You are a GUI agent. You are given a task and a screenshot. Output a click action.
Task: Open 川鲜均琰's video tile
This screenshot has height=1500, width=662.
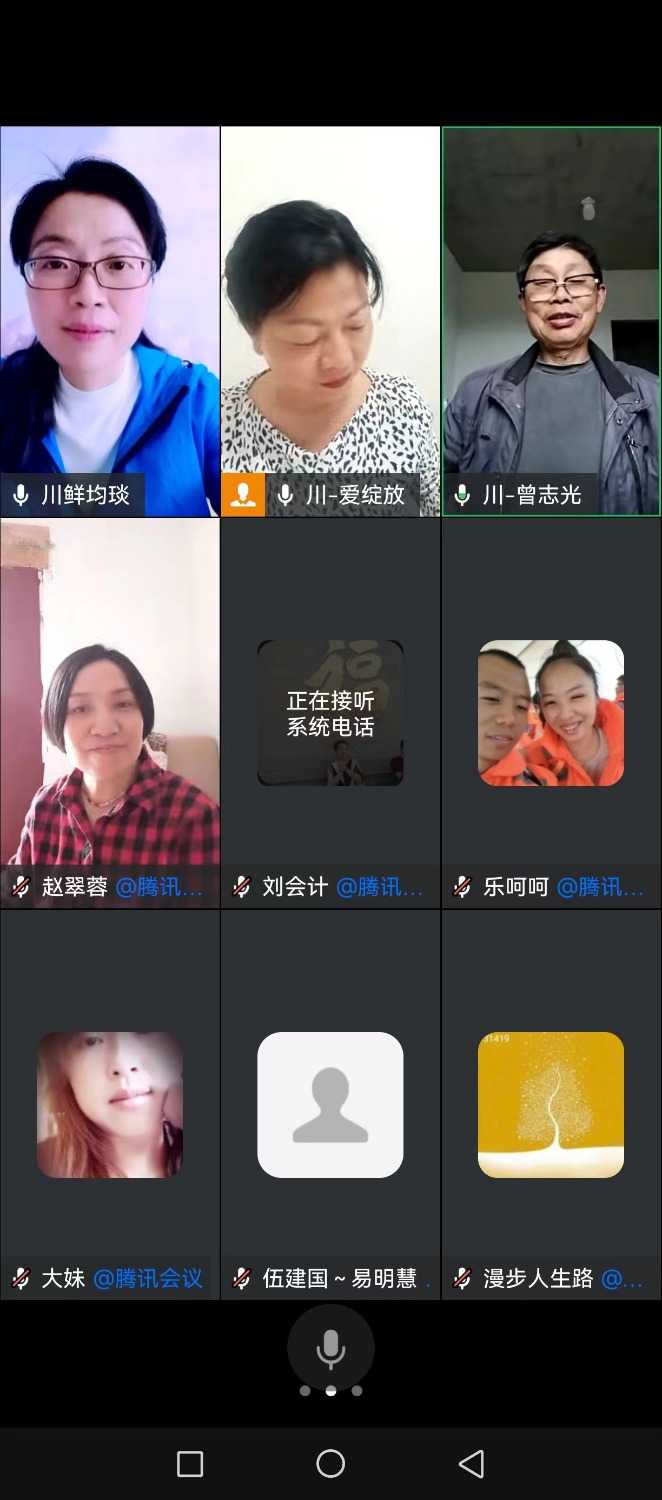click(x=110, y=320)
